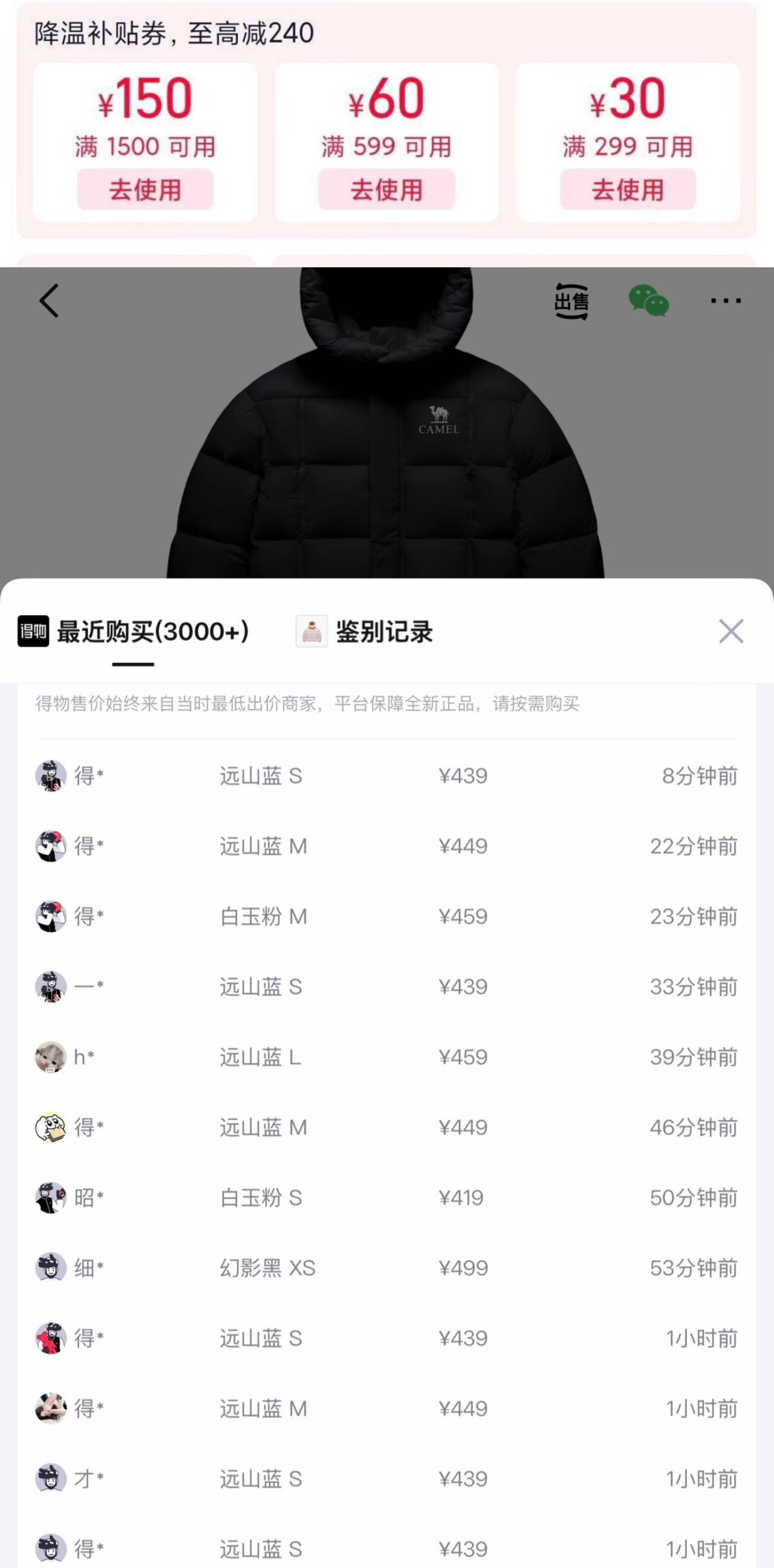Share via the WeChat icon
Image resolution: width=774 pixels, height=1568 pixels.
pos(648,301)
